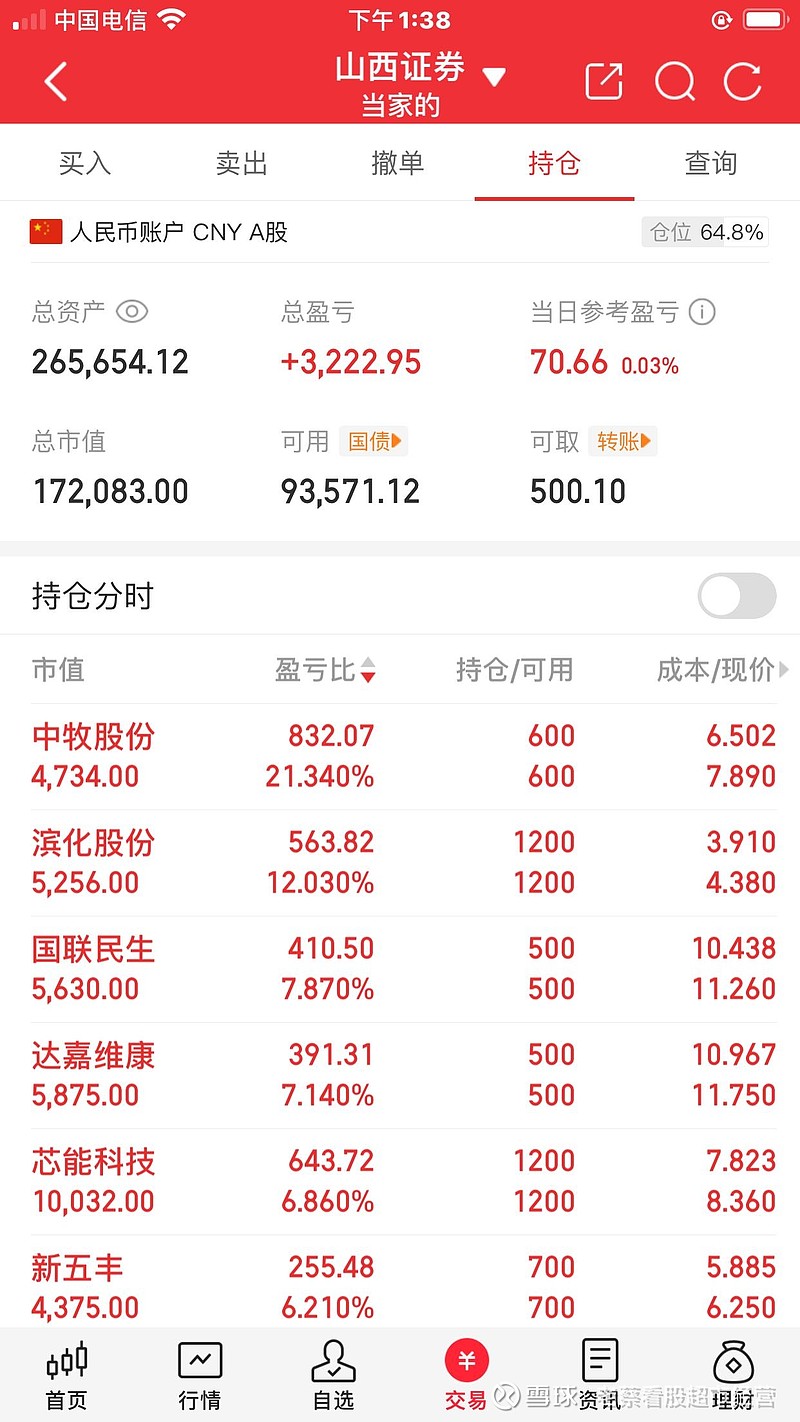Tap the 国债 button next to 可用
The height and width of the screenshot is (1422, 800).
coord(374,441)
